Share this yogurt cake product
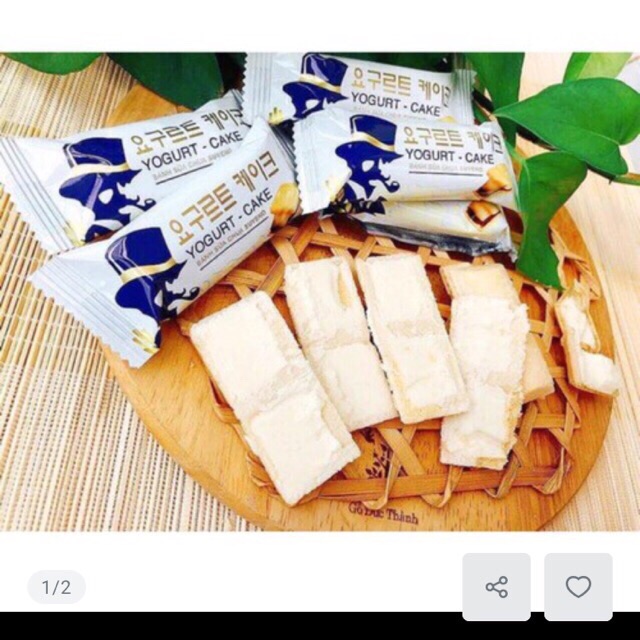The height and width of the screenshot is (640, 640). tap(496, 587)
